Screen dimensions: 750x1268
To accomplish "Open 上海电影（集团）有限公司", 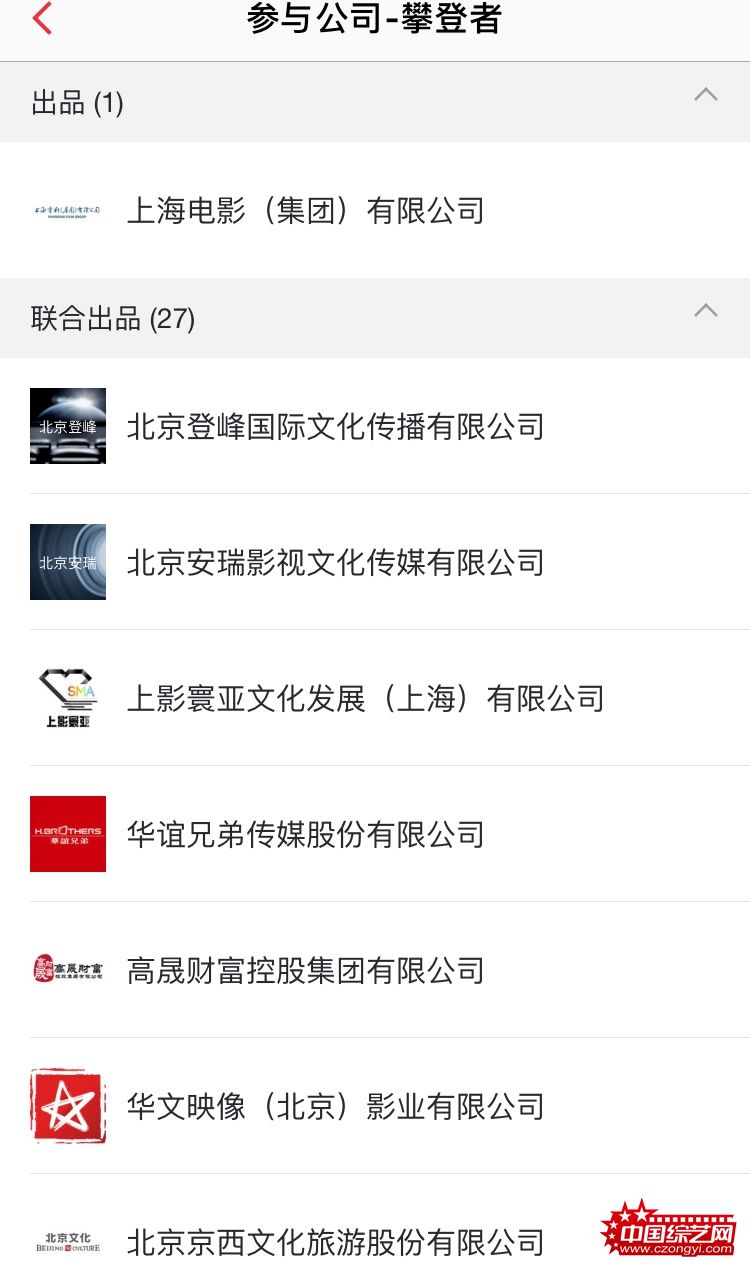I will pyautogui.click(x=375, y=210).
